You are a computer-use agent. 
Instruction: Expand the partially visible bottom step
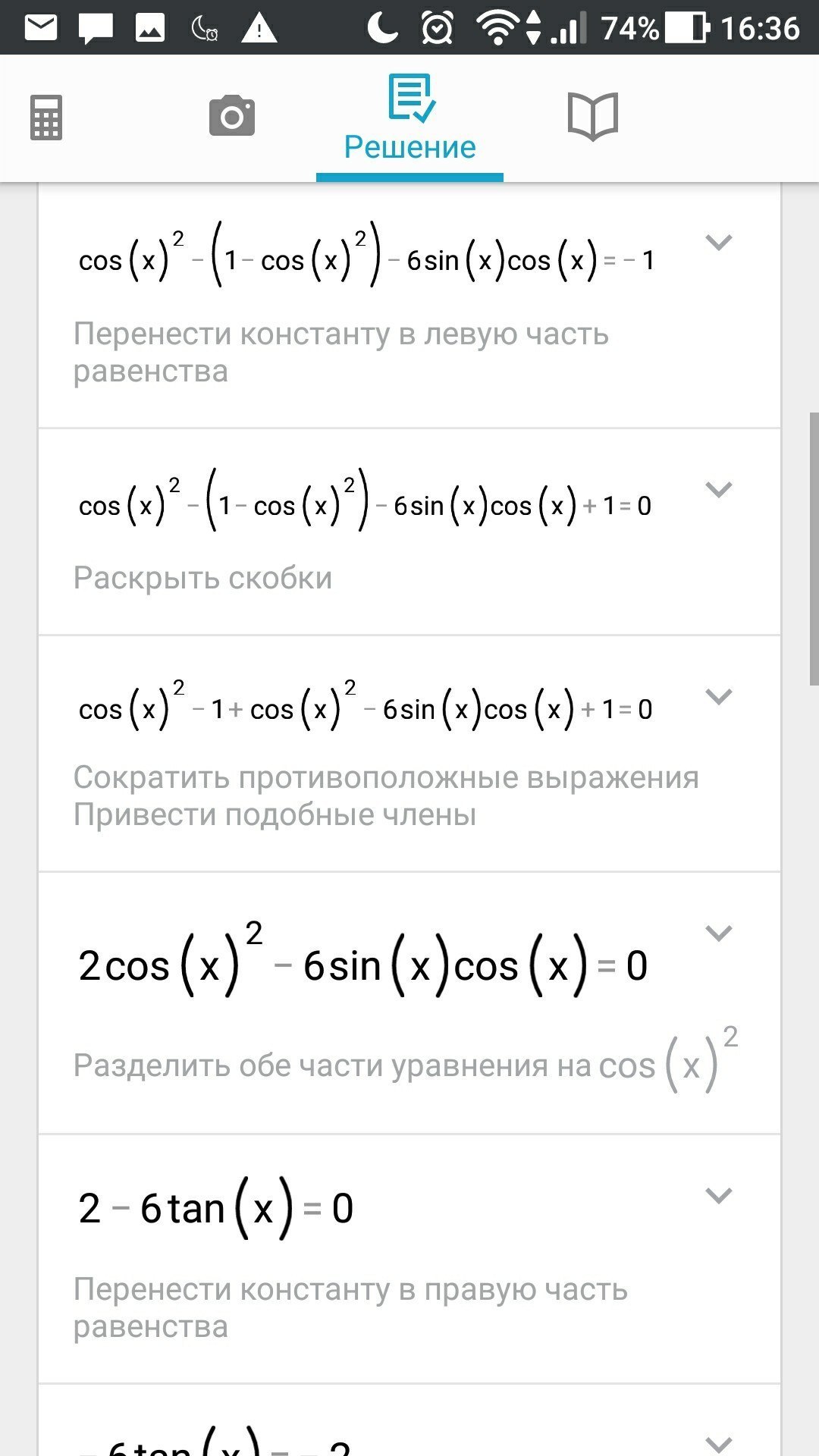coord(718,1442)
